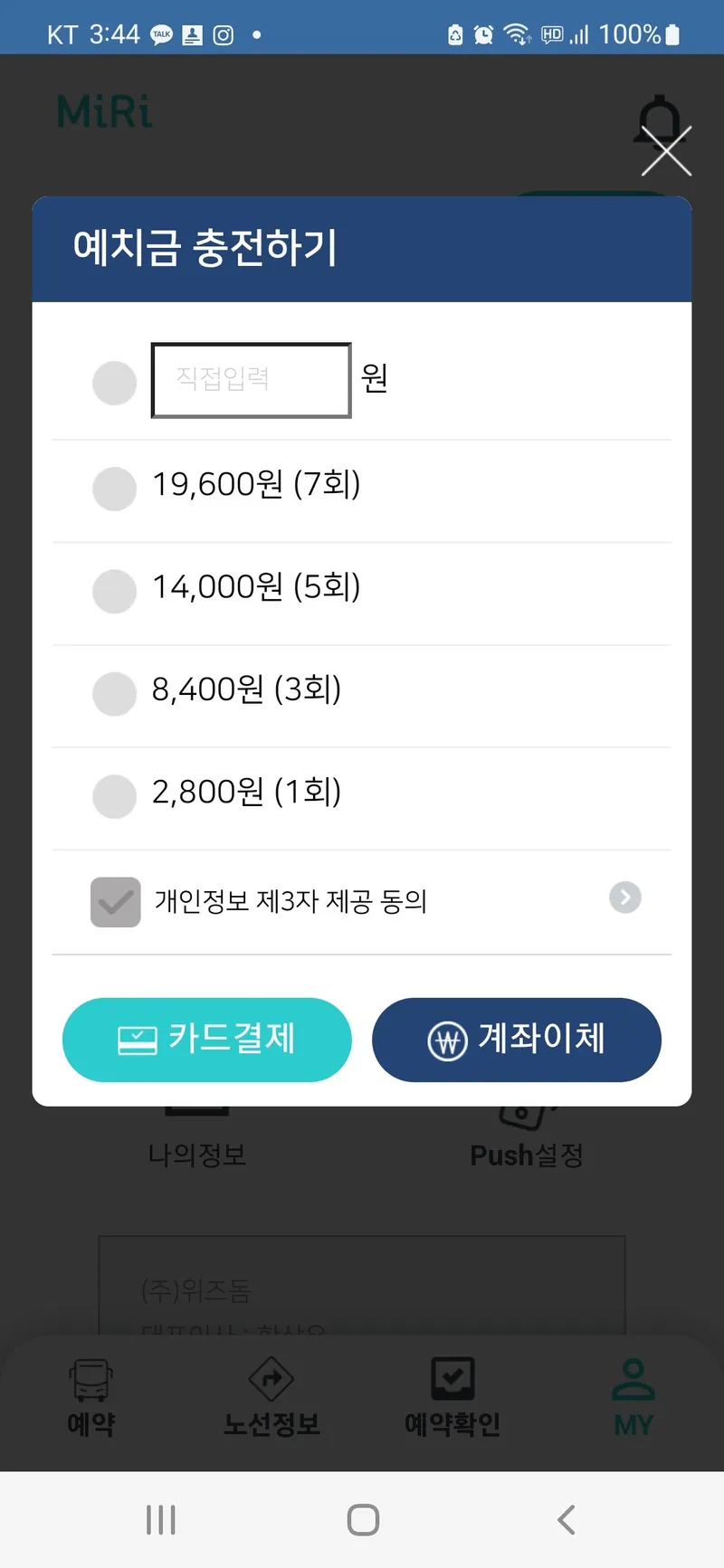This screenshot has height=1568, width=724.
Task: Close the 예치금 충전하기 dialog
Action: [666, 150]
